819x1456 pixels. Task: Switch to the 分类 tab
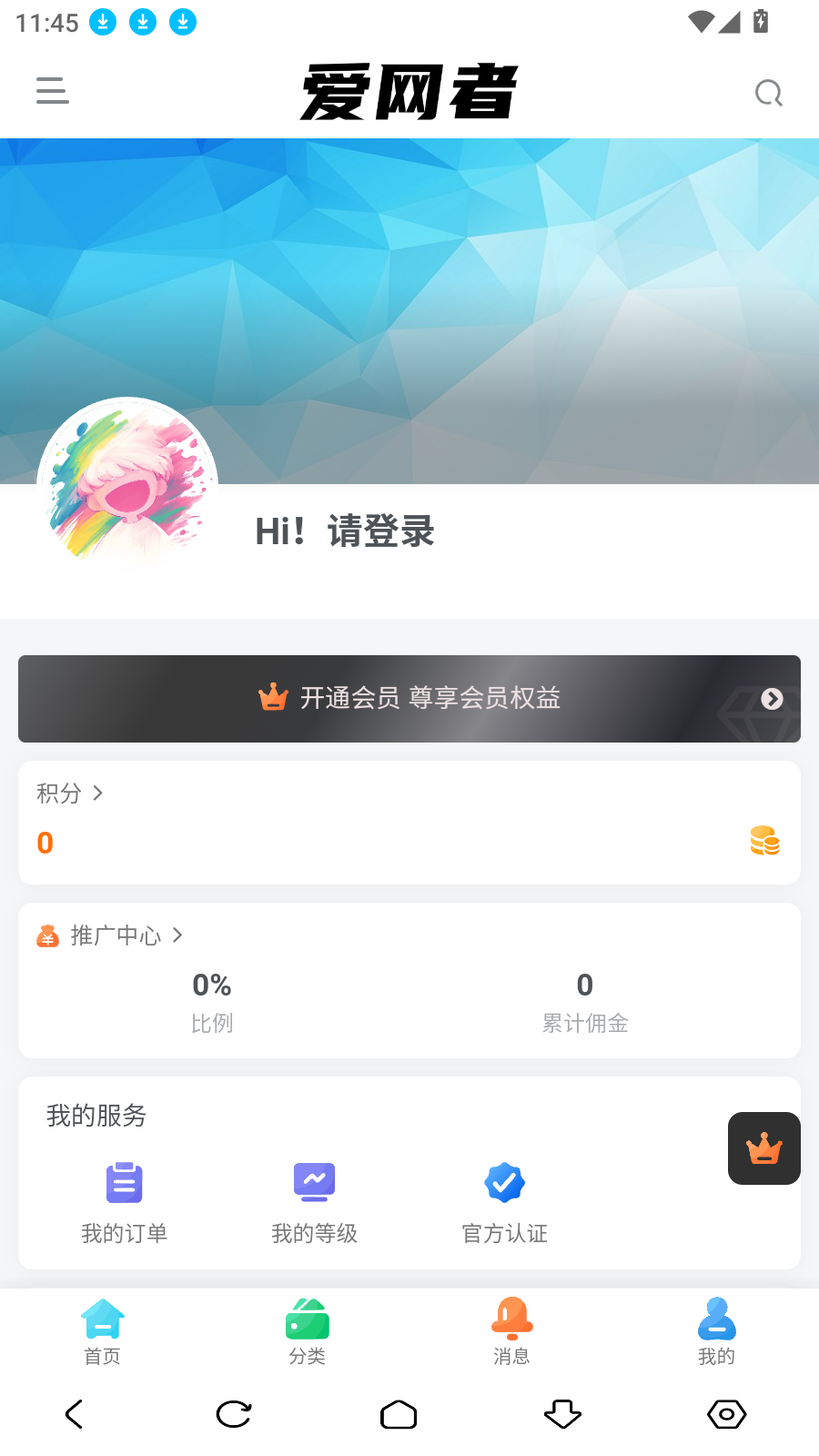coord(307,1330)
